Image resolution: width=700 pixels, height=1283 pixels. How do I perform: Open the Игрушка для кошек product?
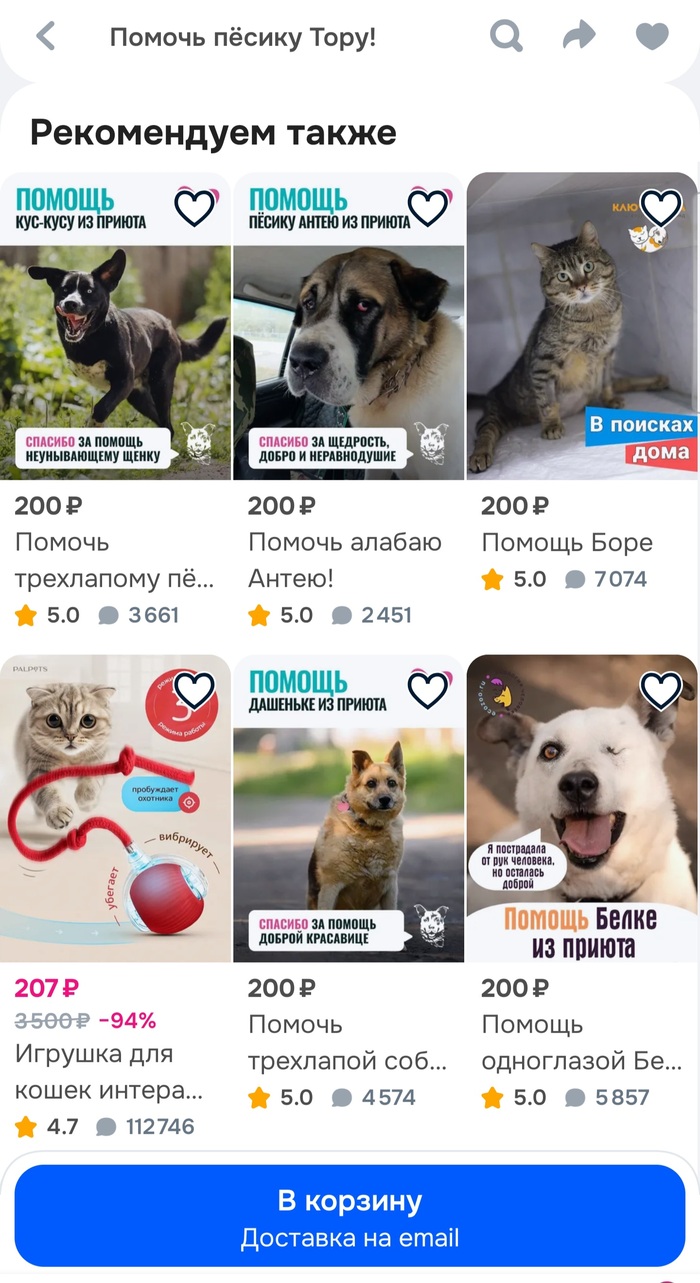point(115,808)
